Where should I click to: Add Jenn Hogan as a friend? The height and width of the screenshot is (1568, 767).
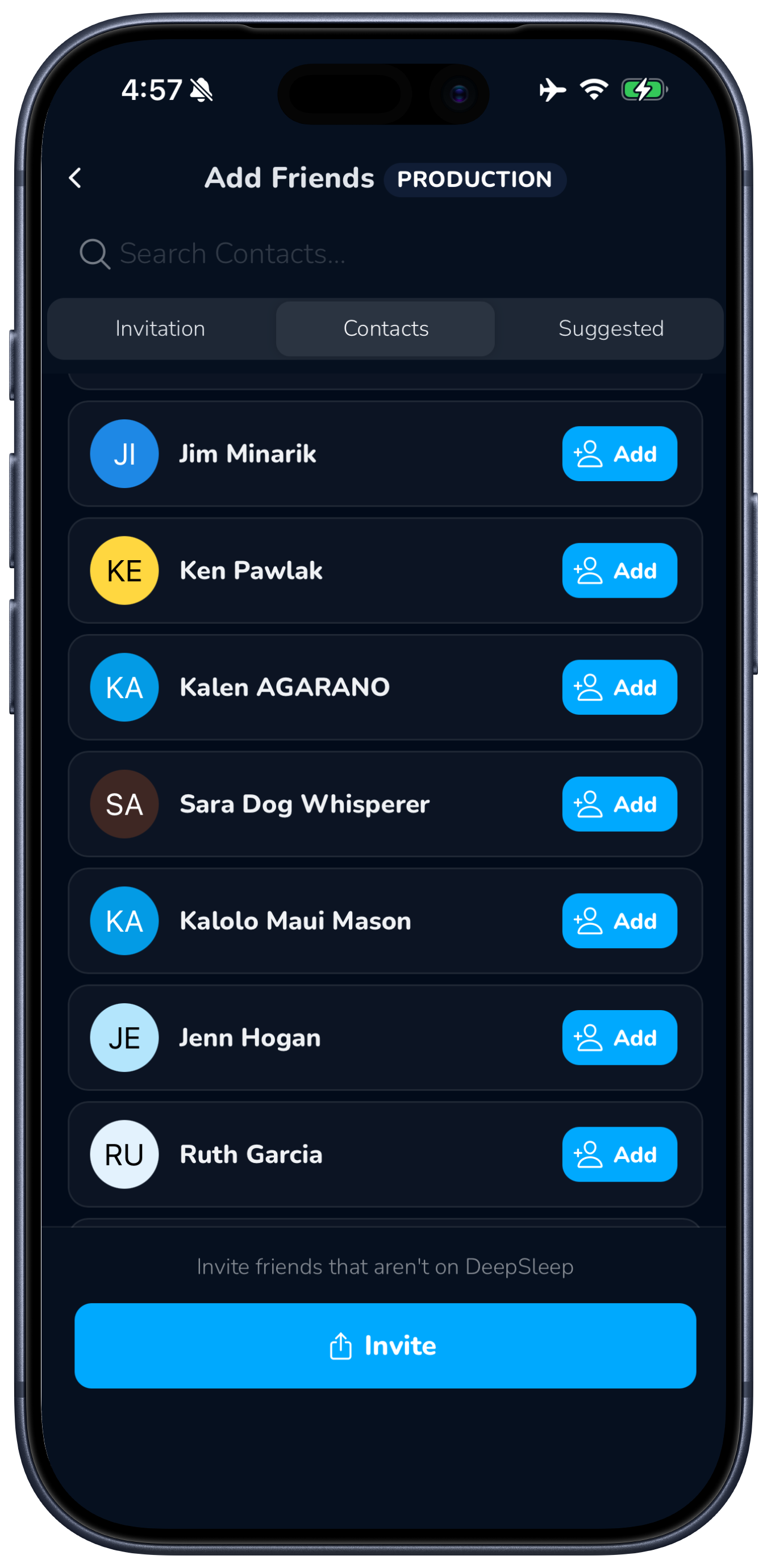point(619,1038)
